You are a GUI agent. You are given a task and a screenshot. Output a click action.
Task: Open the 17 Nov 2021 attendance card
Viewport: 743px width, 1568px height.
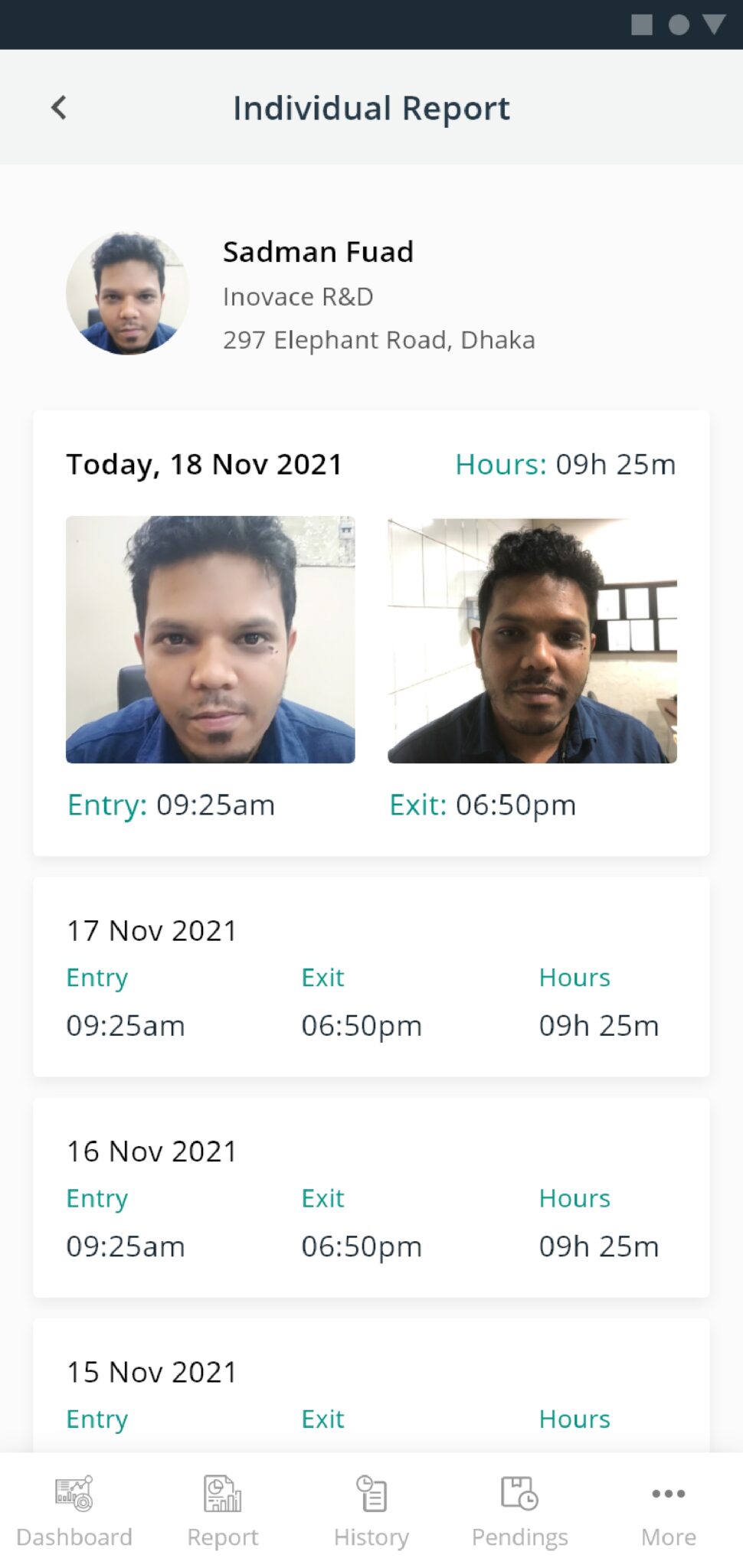click(x=371, y=977)
